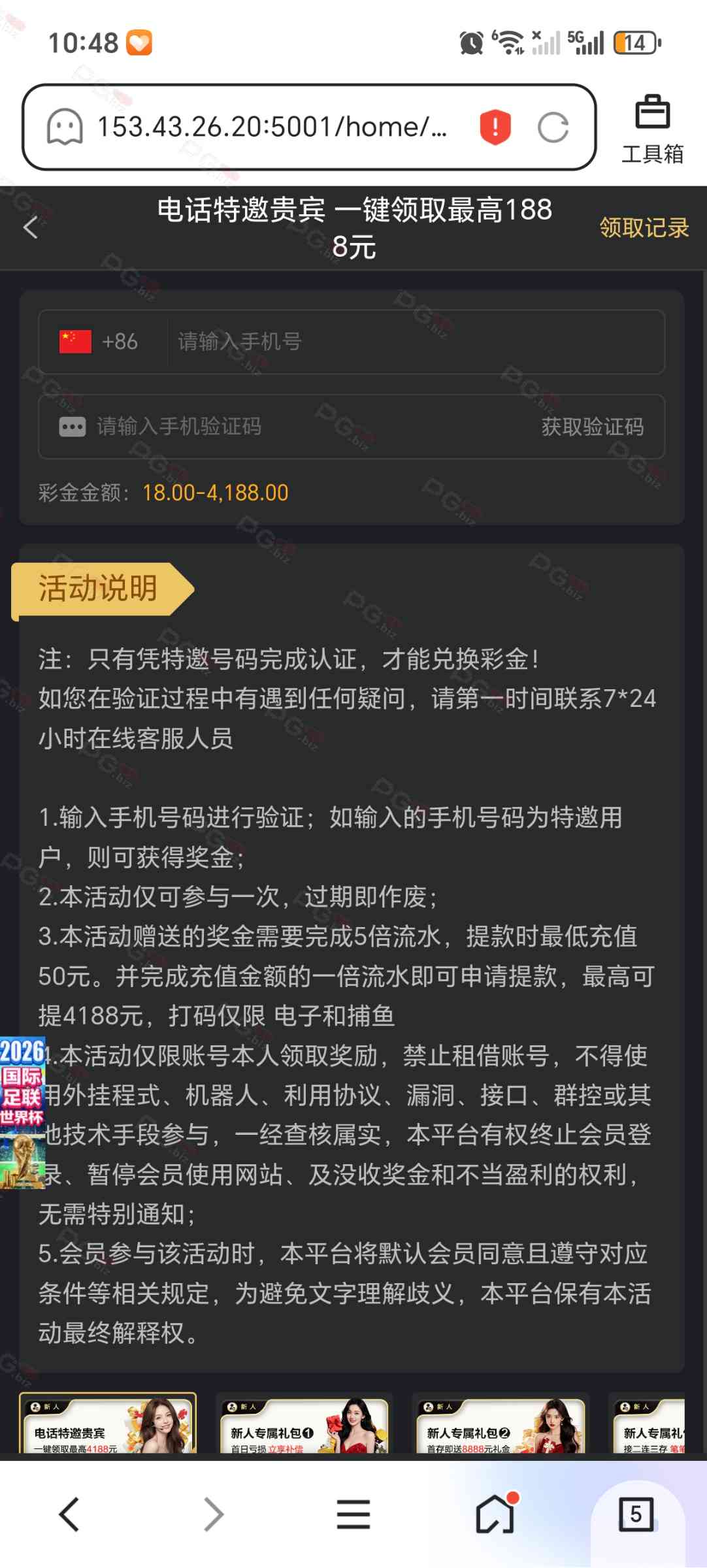Open the 新人专属礼包1 card

304,1426
